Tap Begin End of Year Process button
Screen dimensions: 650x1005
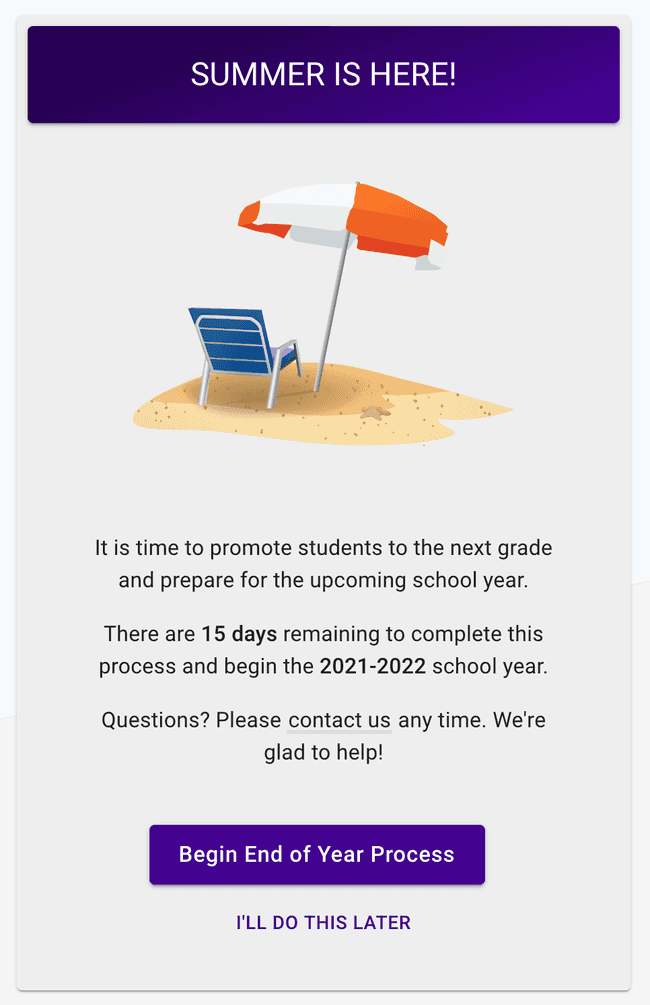(317, 855)
